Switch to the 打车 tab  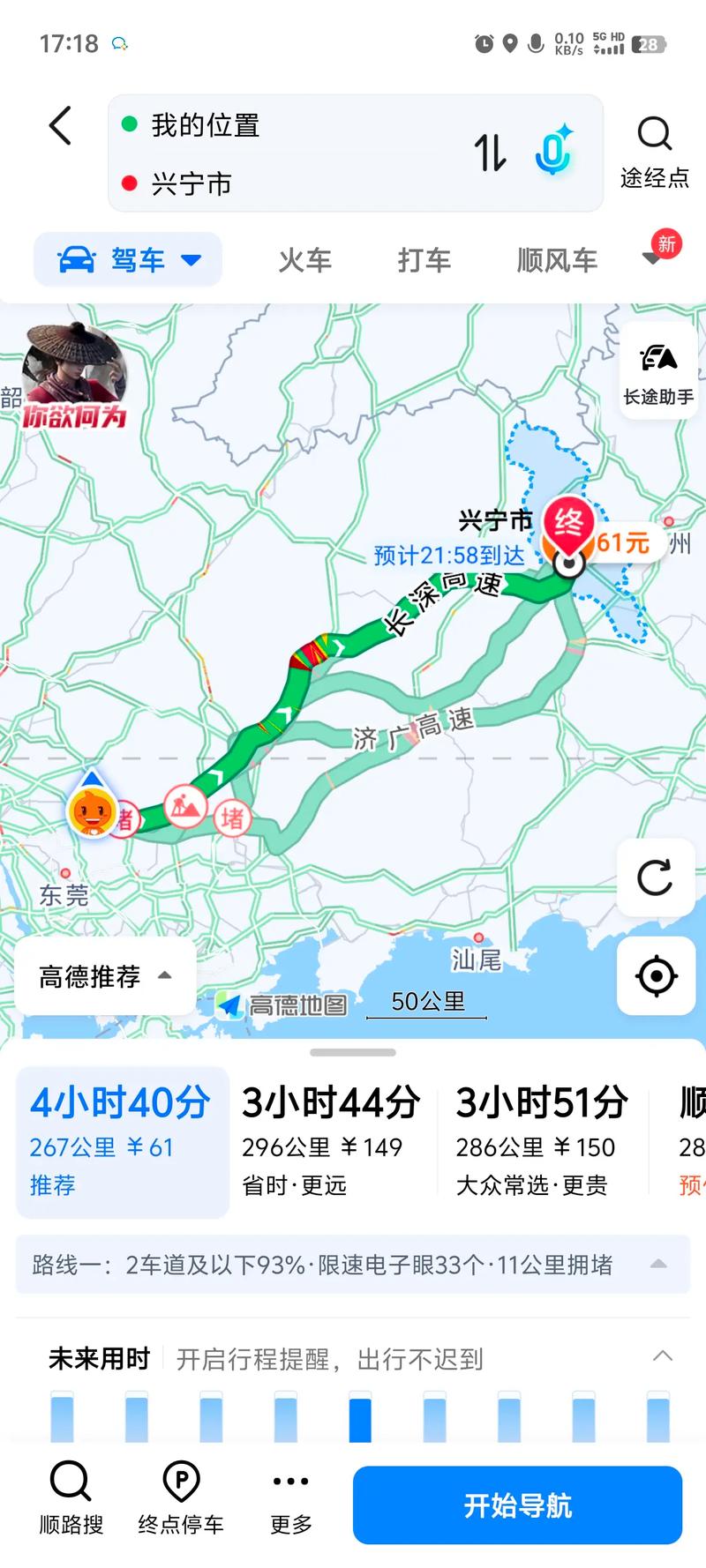coord(424,259)
